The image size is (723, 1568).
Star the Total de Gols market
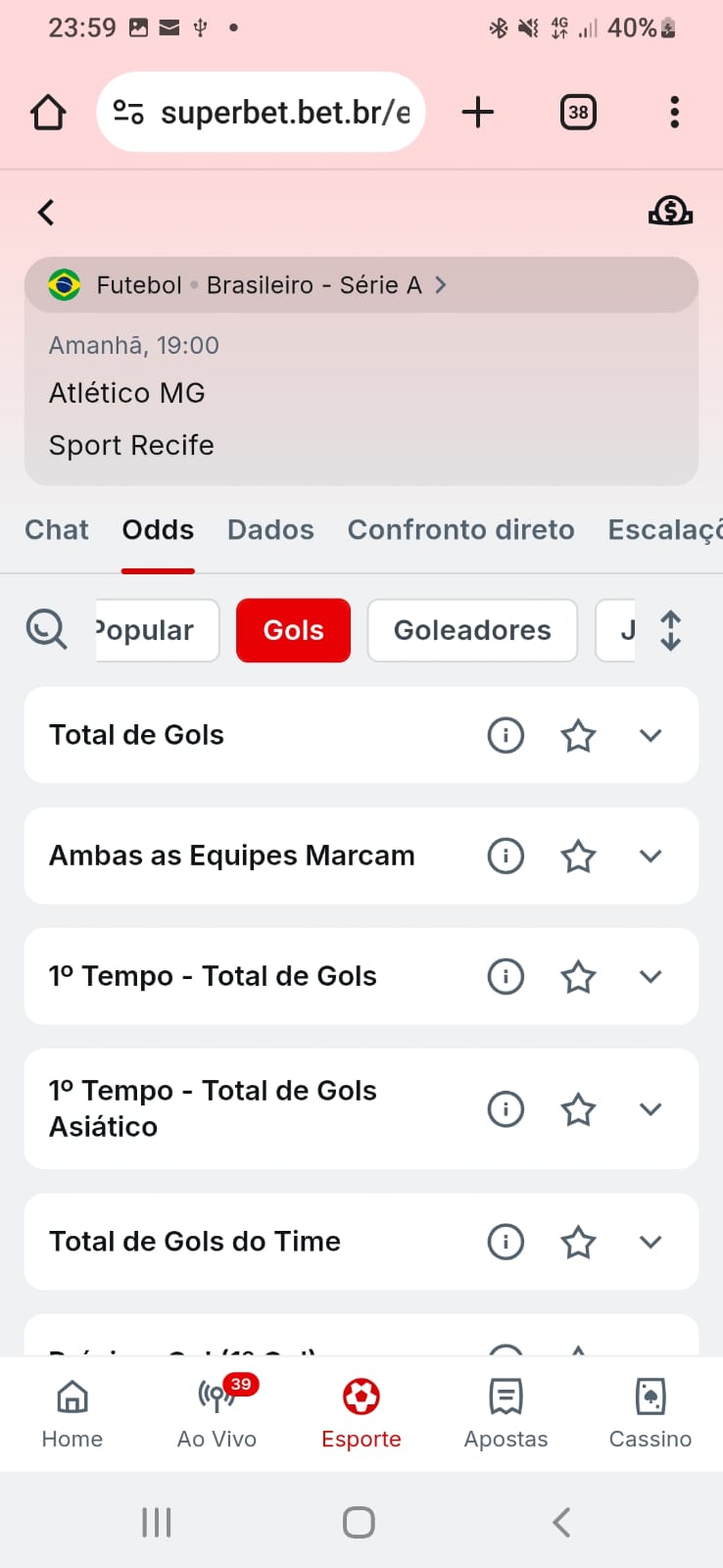point(578,735)
